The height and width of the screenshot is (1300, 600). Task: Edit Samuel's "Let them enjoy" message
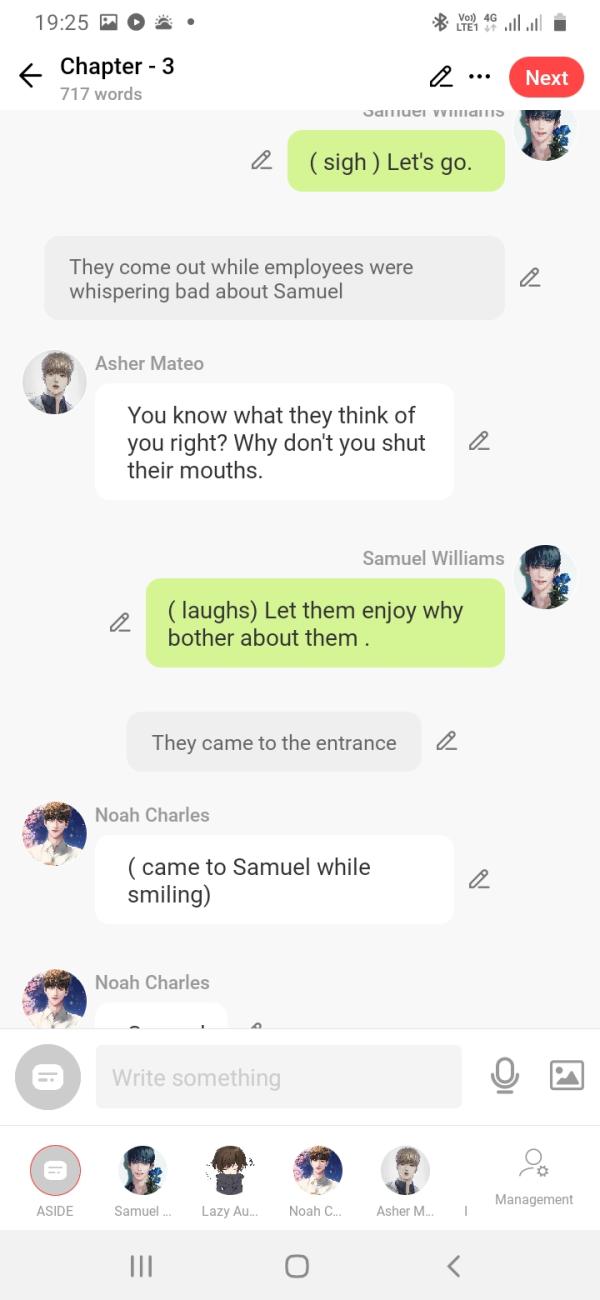click(120, 622)
